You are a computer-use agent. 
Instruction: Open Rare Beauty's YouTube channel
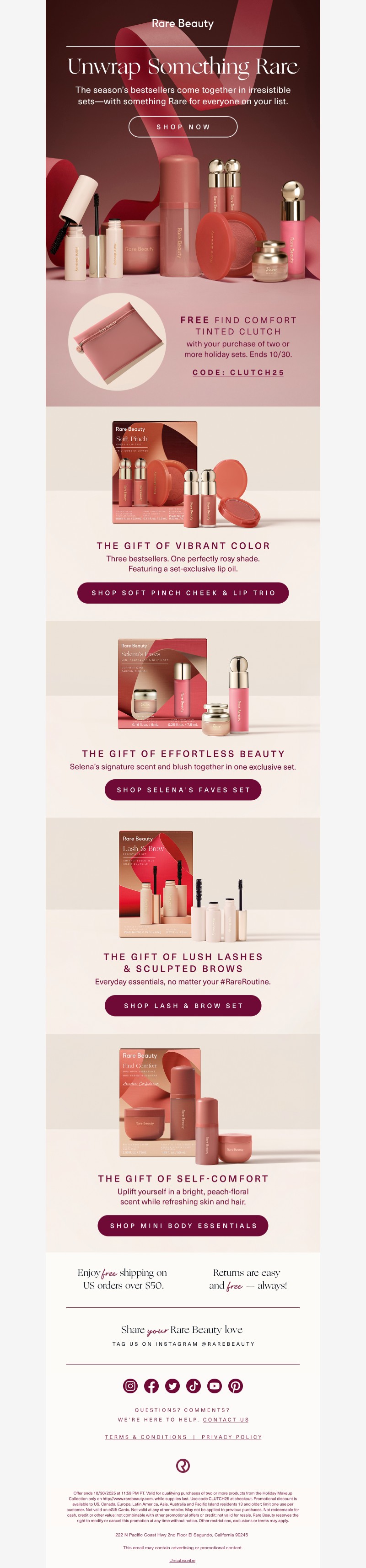pos(215,1386)
